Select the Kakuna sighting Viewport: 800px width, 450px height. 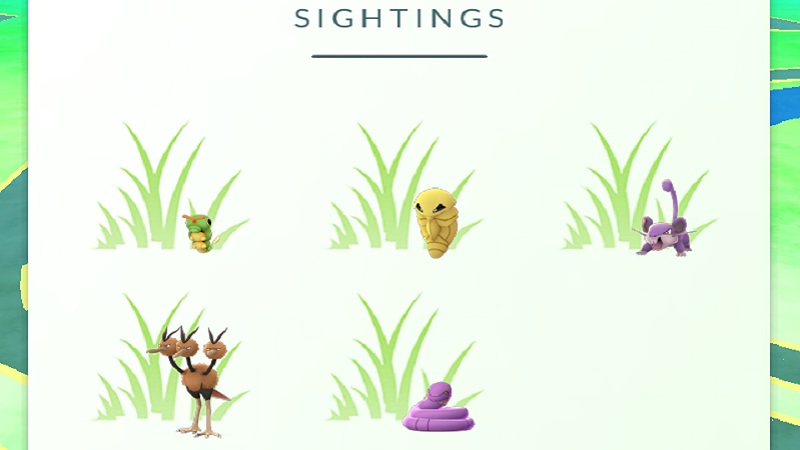(x=435, y=222)
